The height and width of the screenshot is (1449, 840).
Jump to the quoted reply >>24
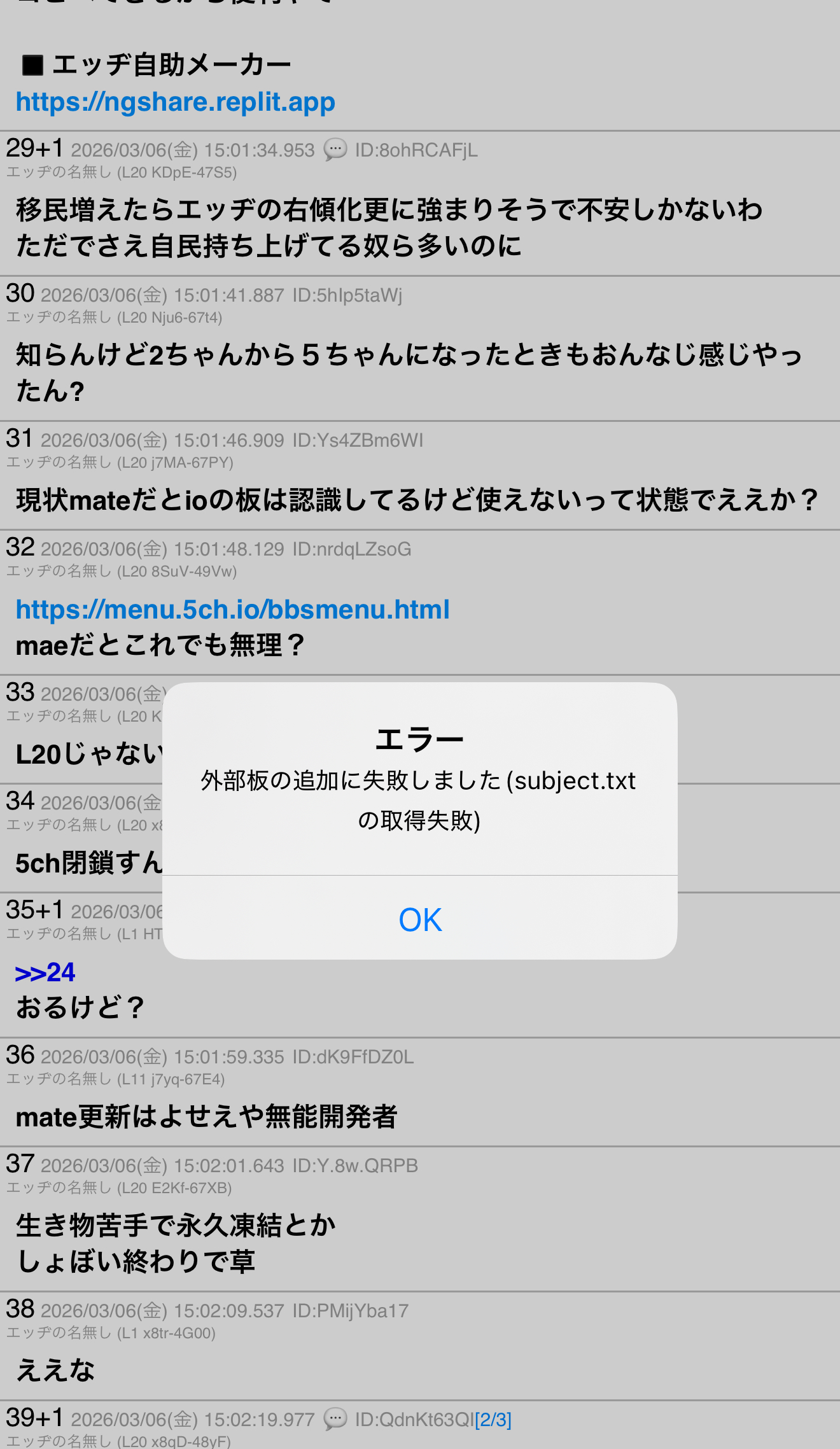[45, 972]
